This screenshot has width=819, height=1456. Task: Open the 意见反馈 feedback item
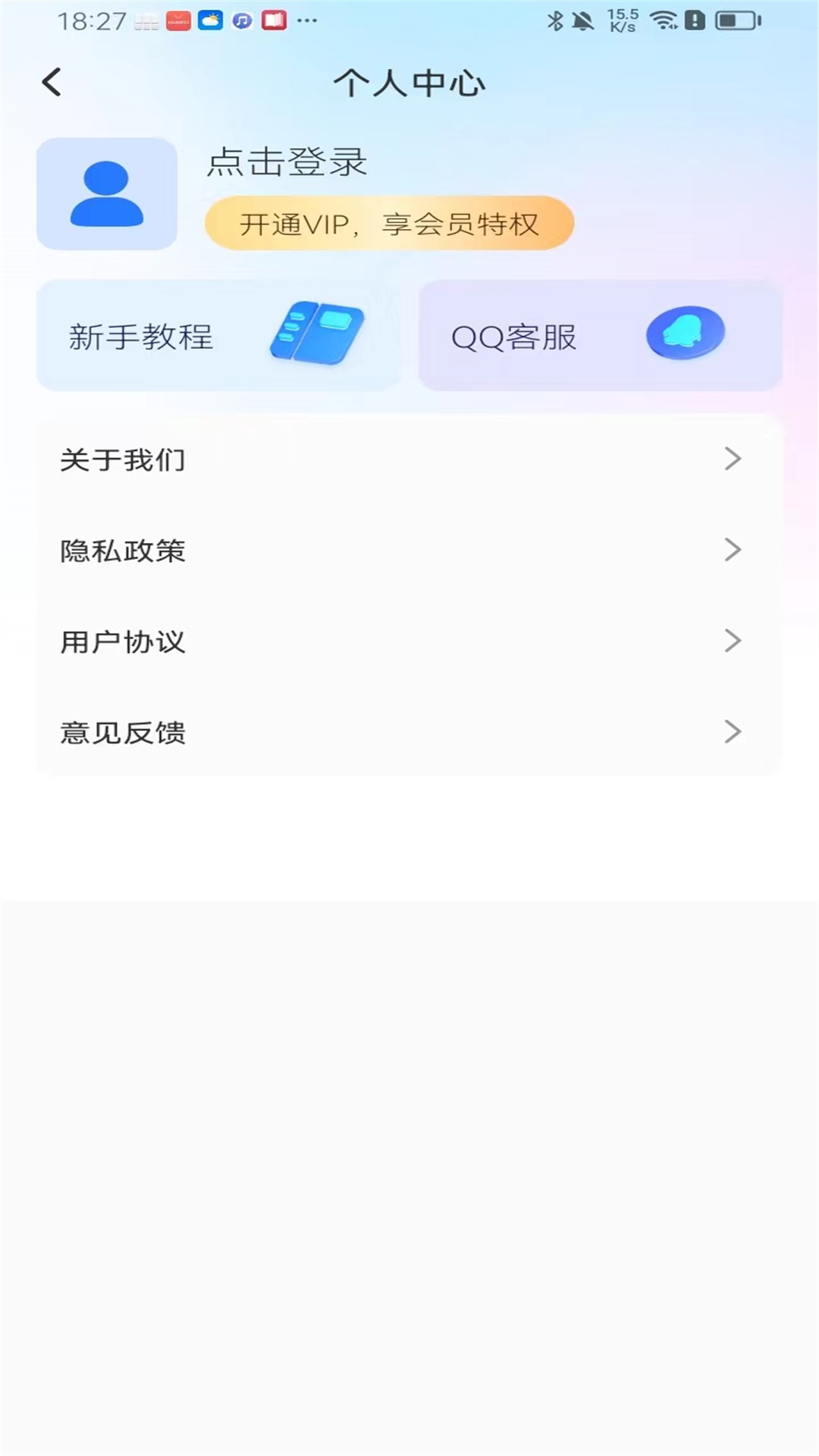(x=733, y=731)
